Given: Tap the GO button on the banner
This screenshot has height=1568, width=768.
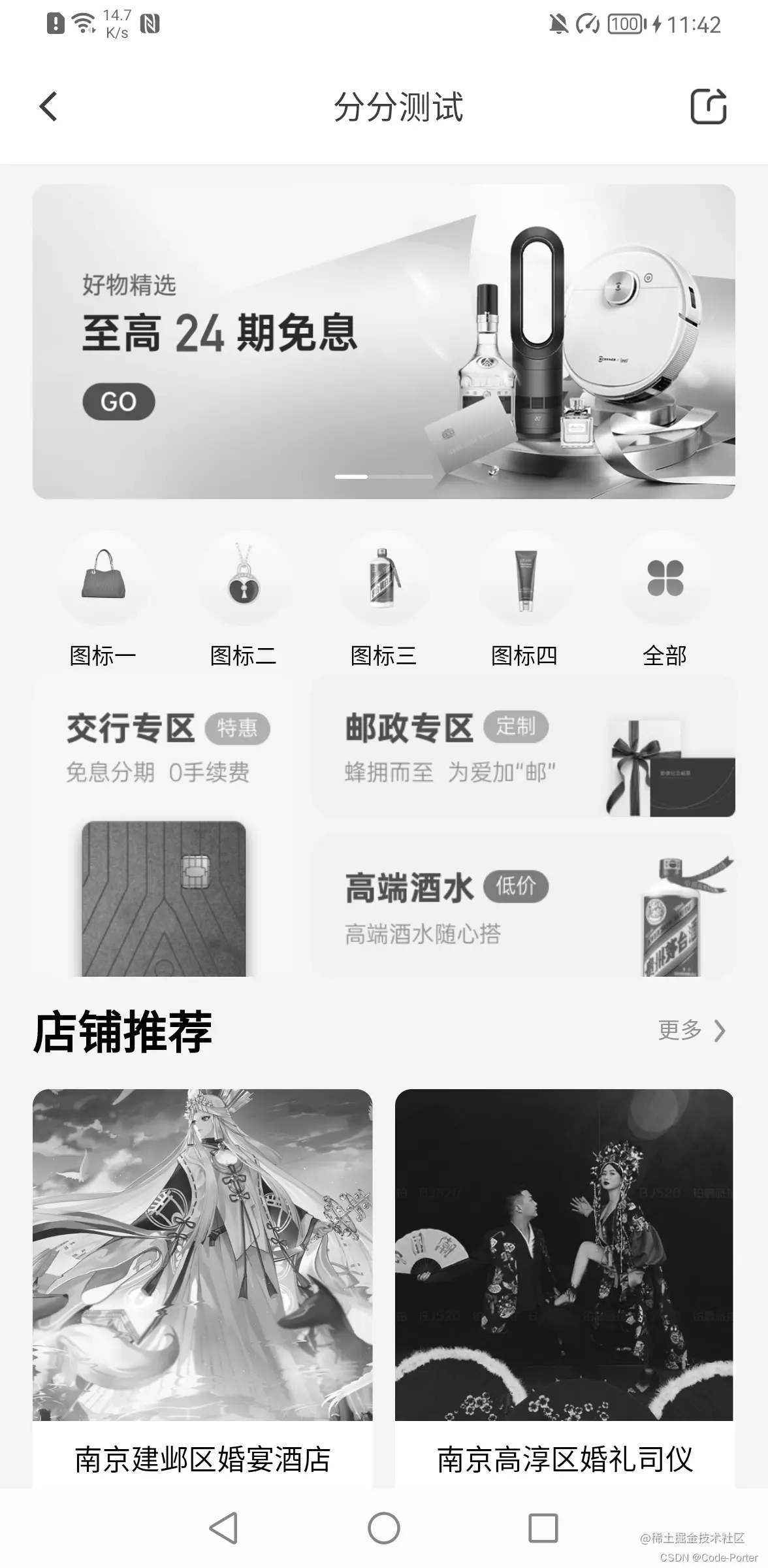Looking at the screenshot, I should [x=119, y=401].
